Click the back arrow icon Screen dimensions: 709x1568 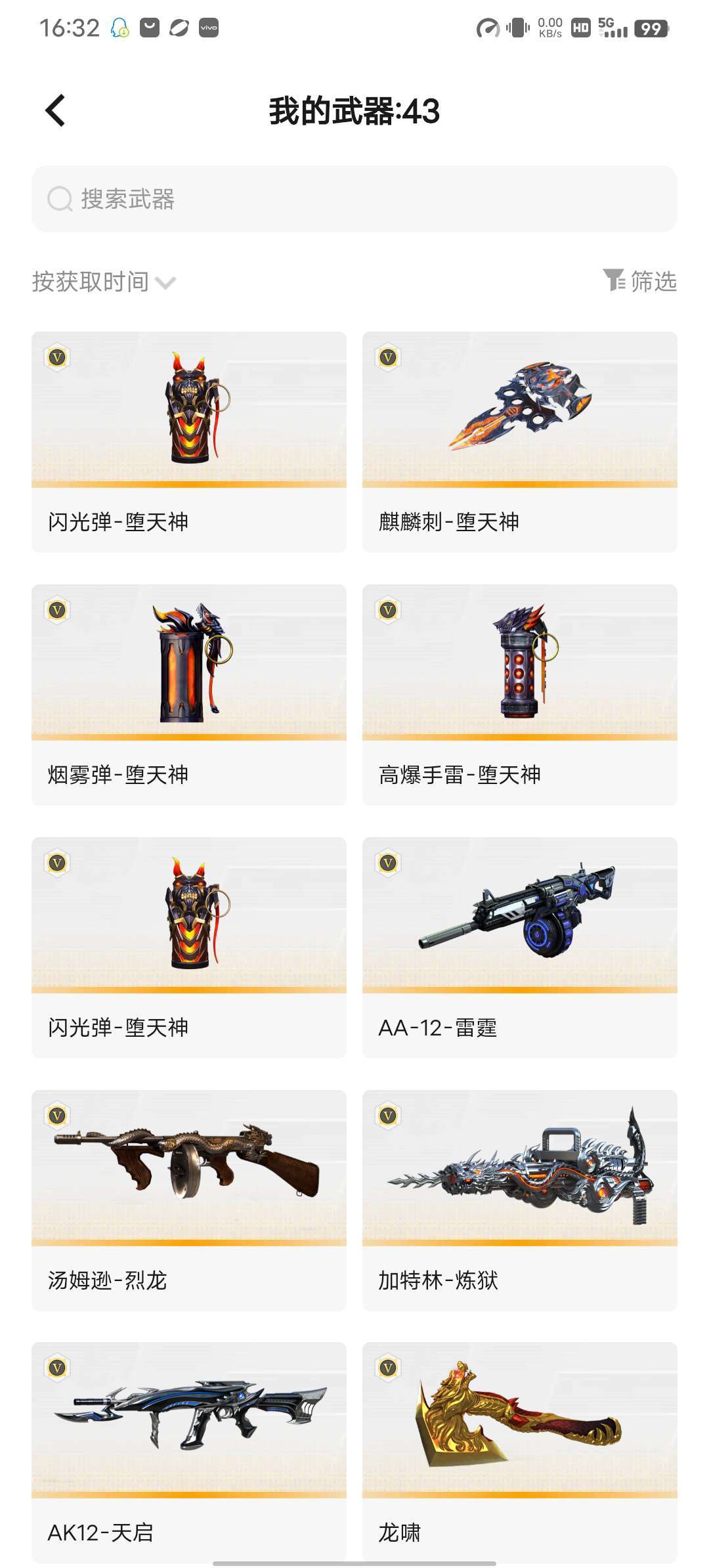click(x=56, y=109)
